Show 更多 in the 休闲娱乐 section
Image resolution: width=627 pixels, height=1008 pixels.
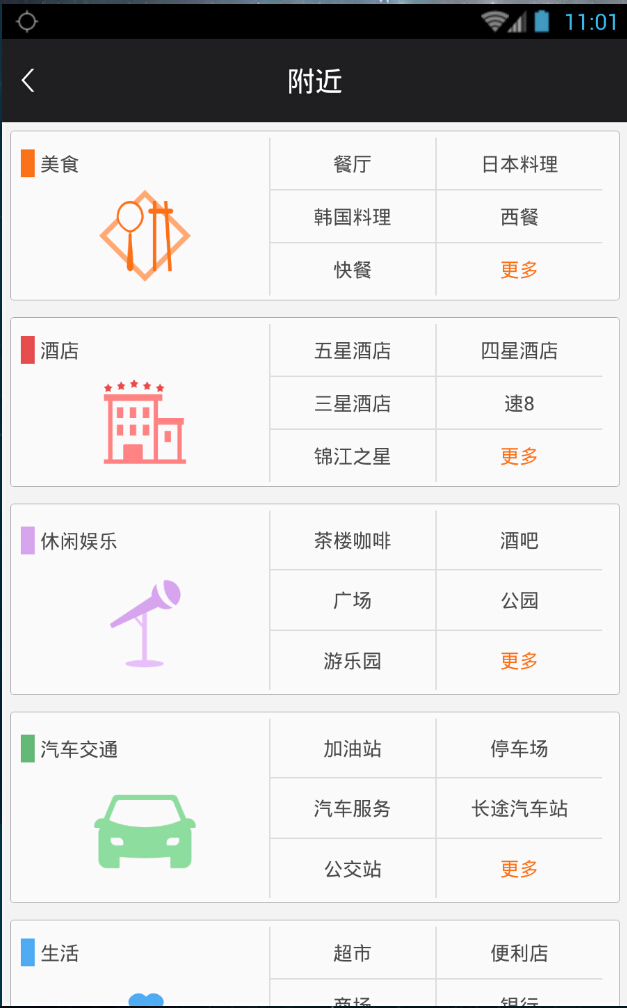(x=519, y=661)
